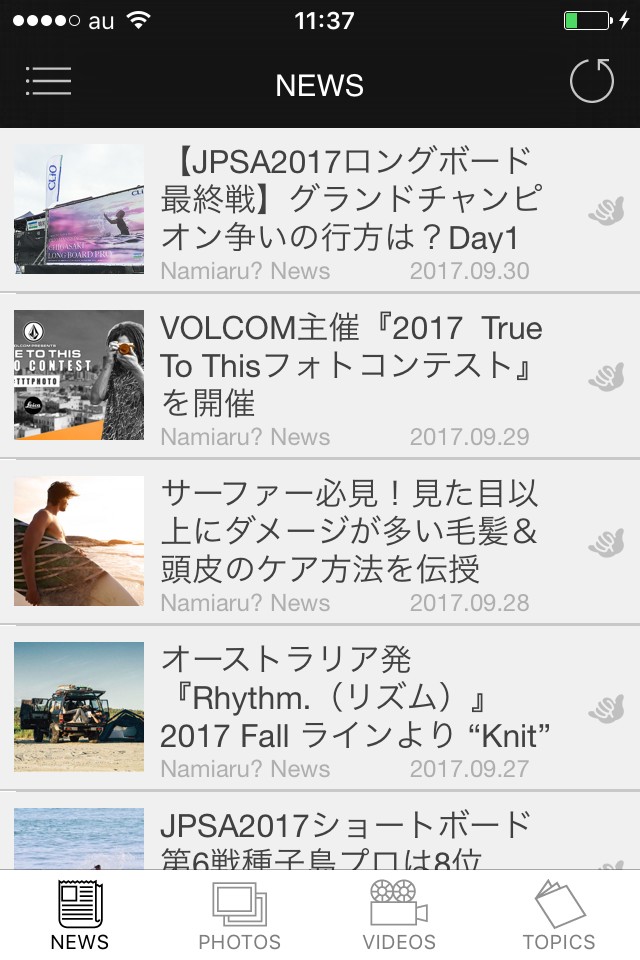Tap the shaka icon on the JPSA longboard article
Viewport: 640px width, 960px height.
(606, 212)
